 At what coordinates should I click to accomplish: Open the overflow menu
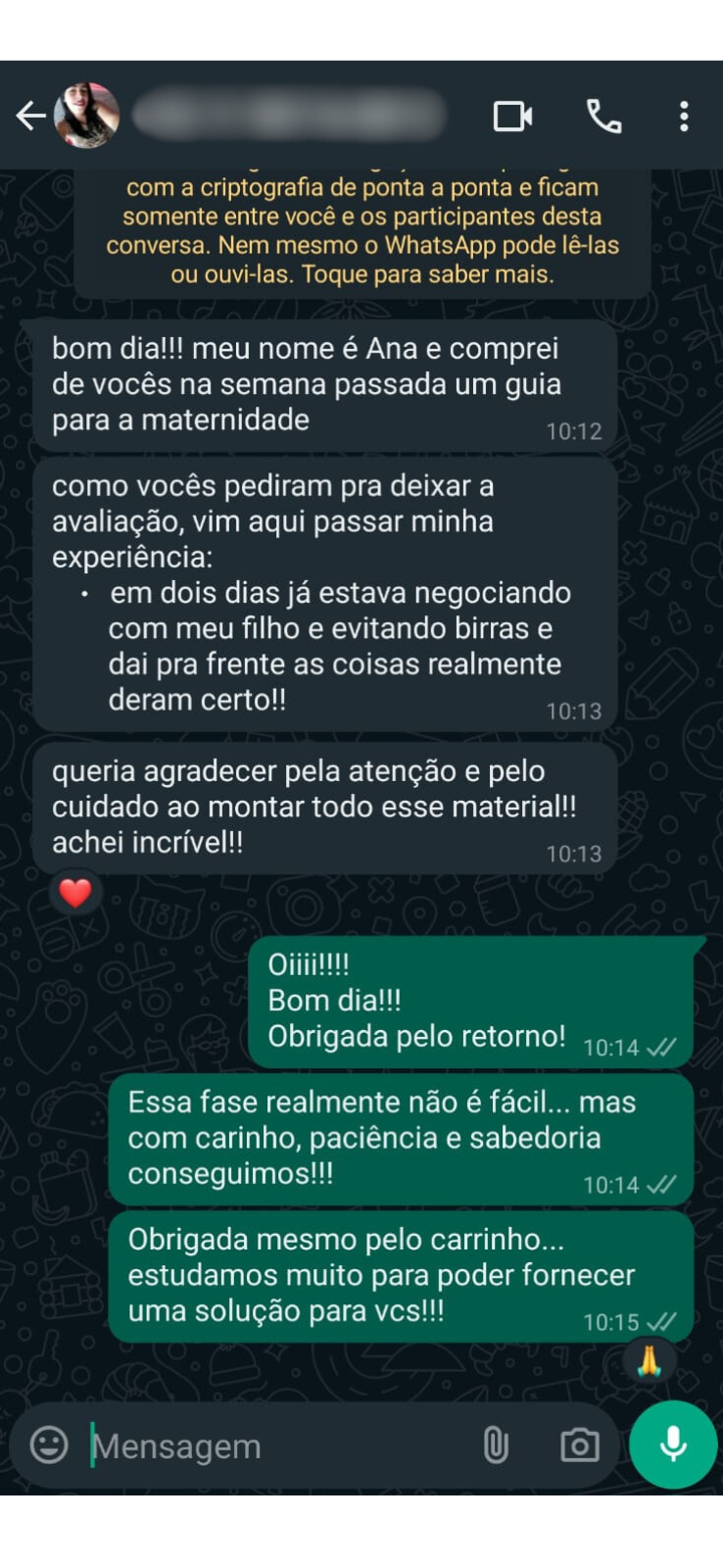(684, 117)
